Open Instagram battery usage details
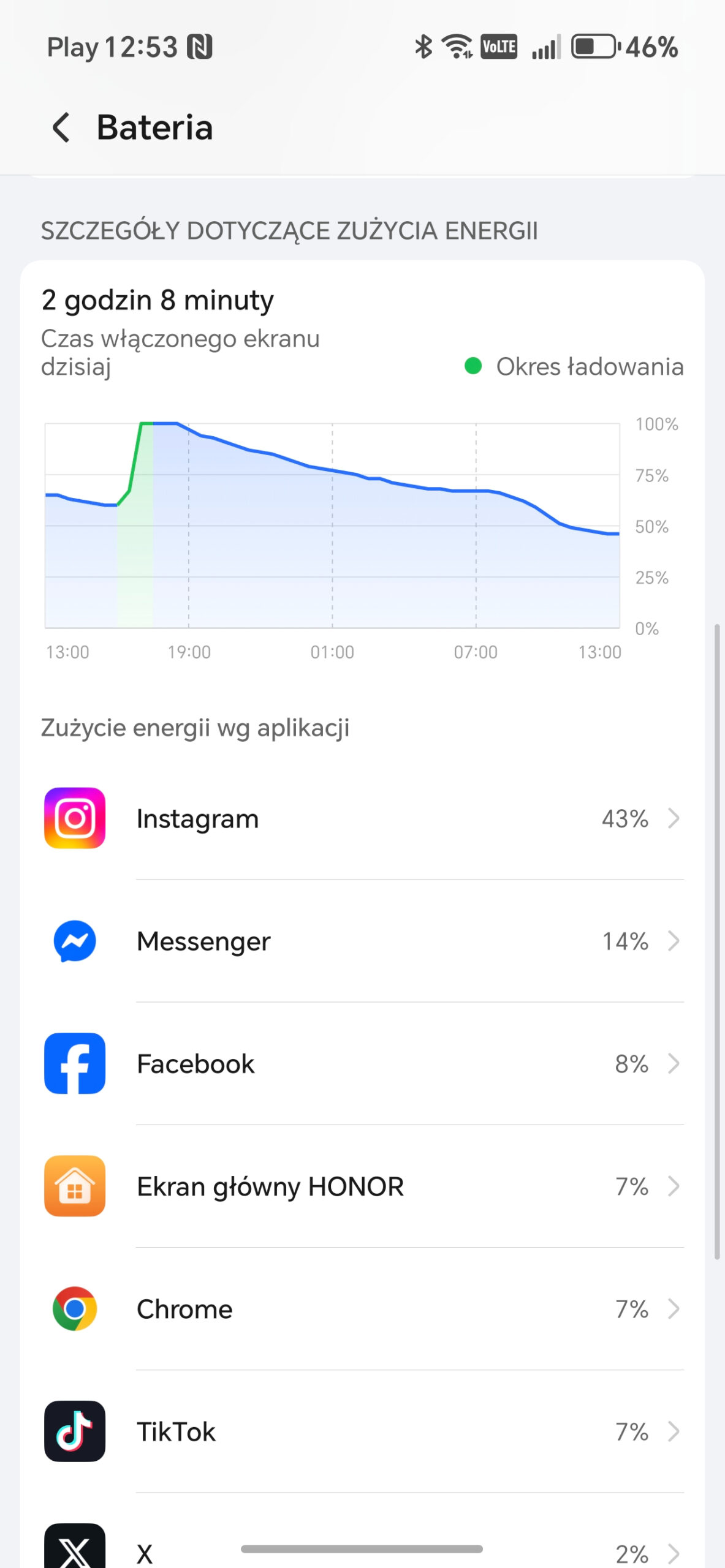The image size is (725, 1568). pos(362,818)
